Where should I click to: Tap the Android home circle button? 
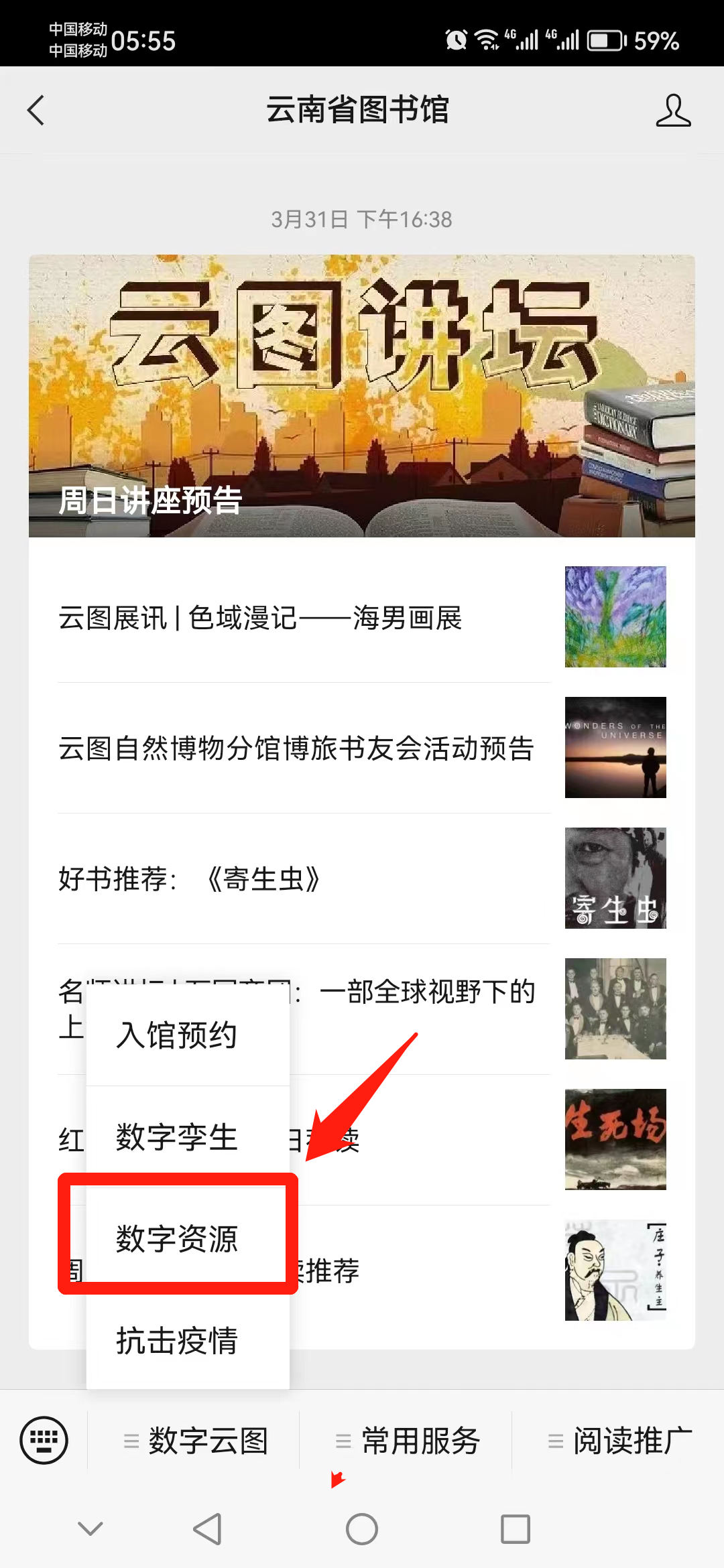tap(362, 1530)
